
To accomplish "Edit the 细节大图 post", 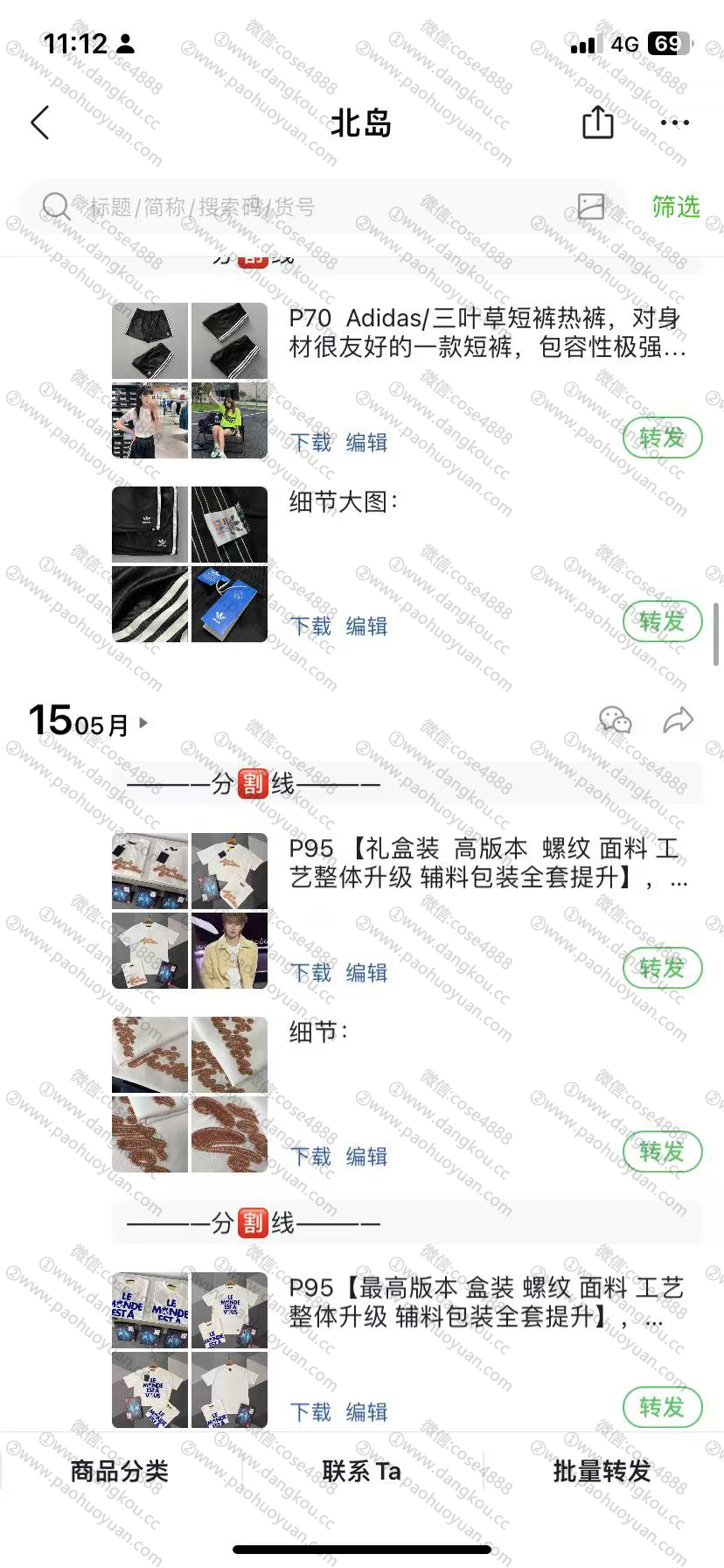I will [x=366, y=626].
